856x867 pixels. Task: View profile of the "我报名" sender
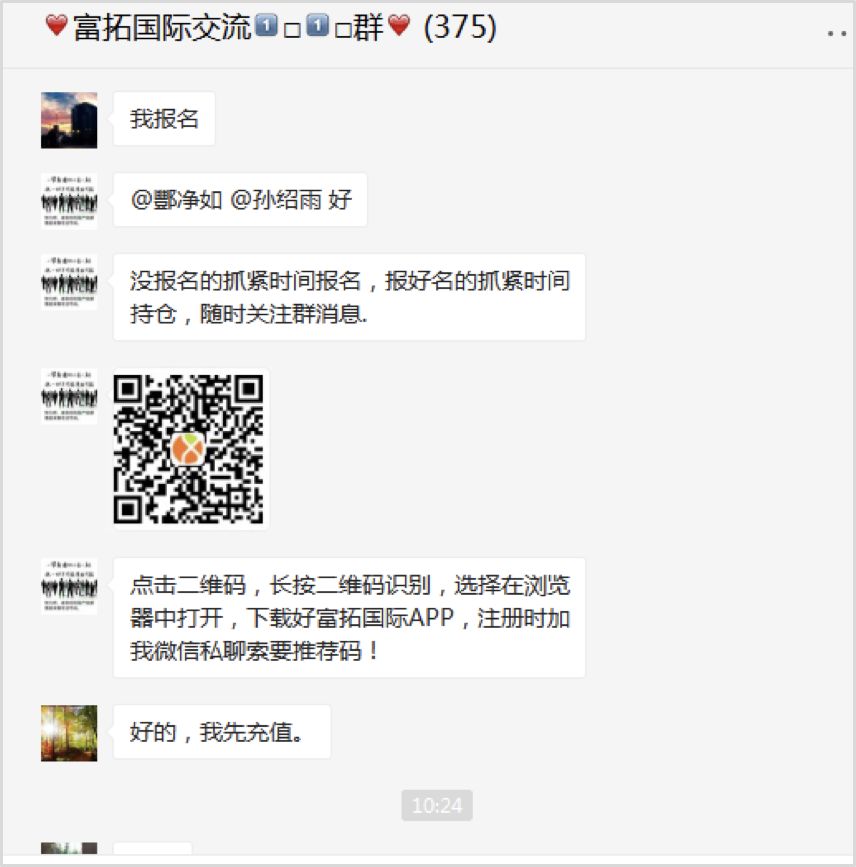[x=69, y=120]
